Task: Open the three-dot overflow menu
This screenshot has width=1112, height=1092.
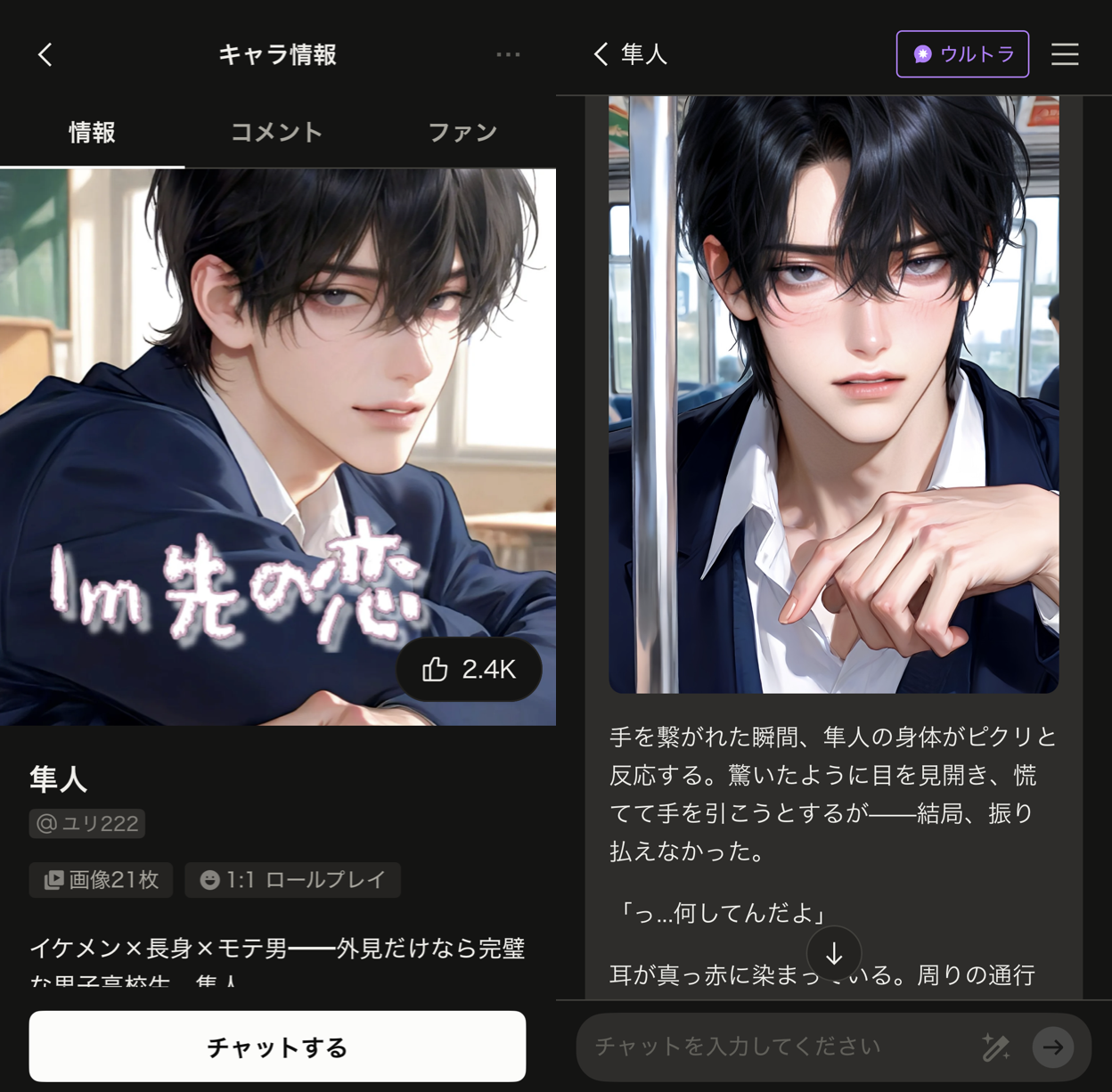Action: pyautogui.click(x=508, y=54)
